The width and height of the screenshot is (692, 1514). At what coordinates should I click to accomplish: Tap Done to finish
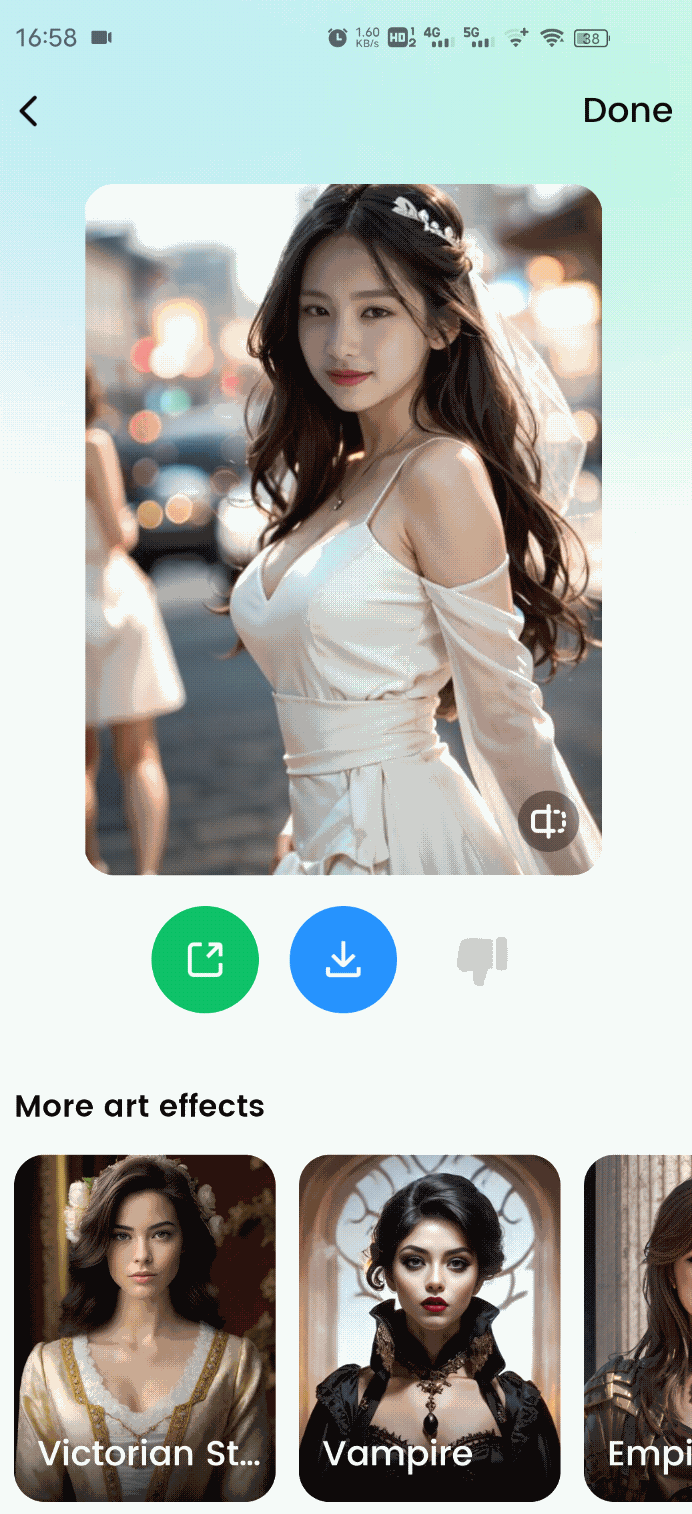(627, 110)
